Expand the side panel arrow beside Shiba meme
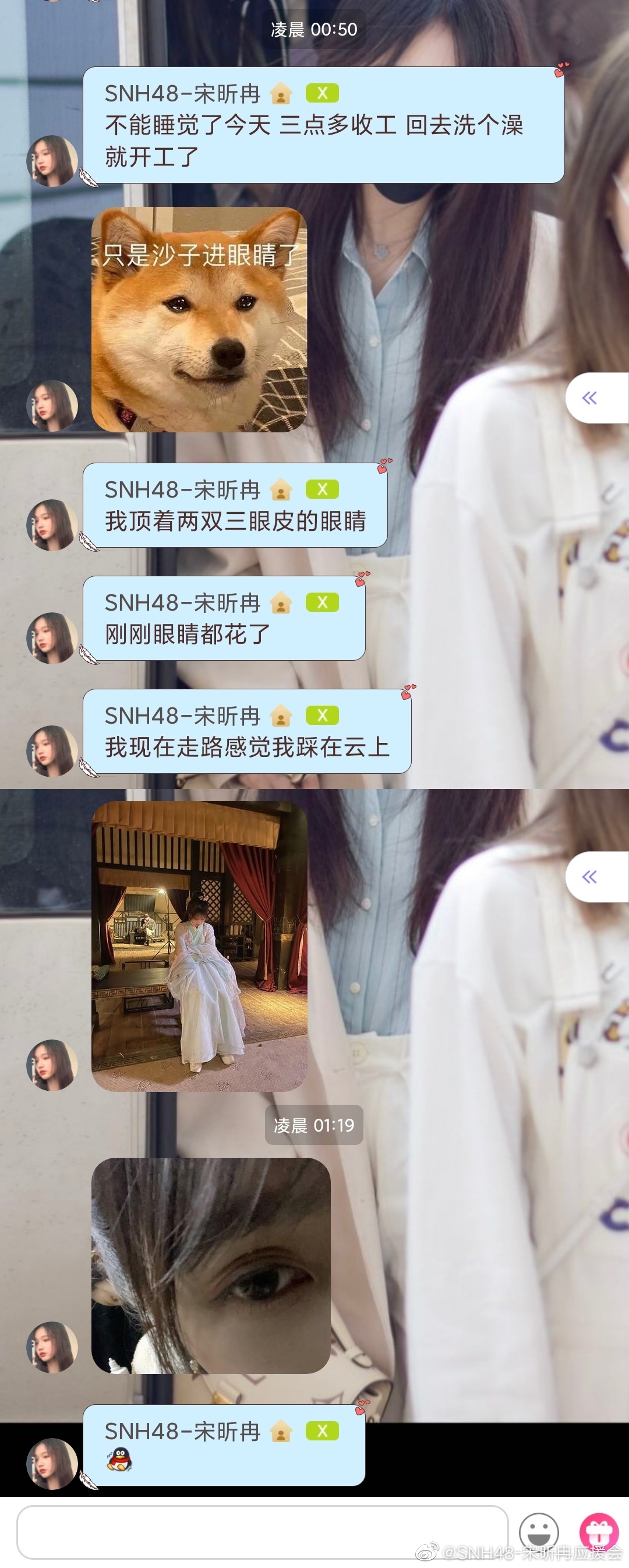This screenshot has height=1568, width=629. [x=589, y=398]
